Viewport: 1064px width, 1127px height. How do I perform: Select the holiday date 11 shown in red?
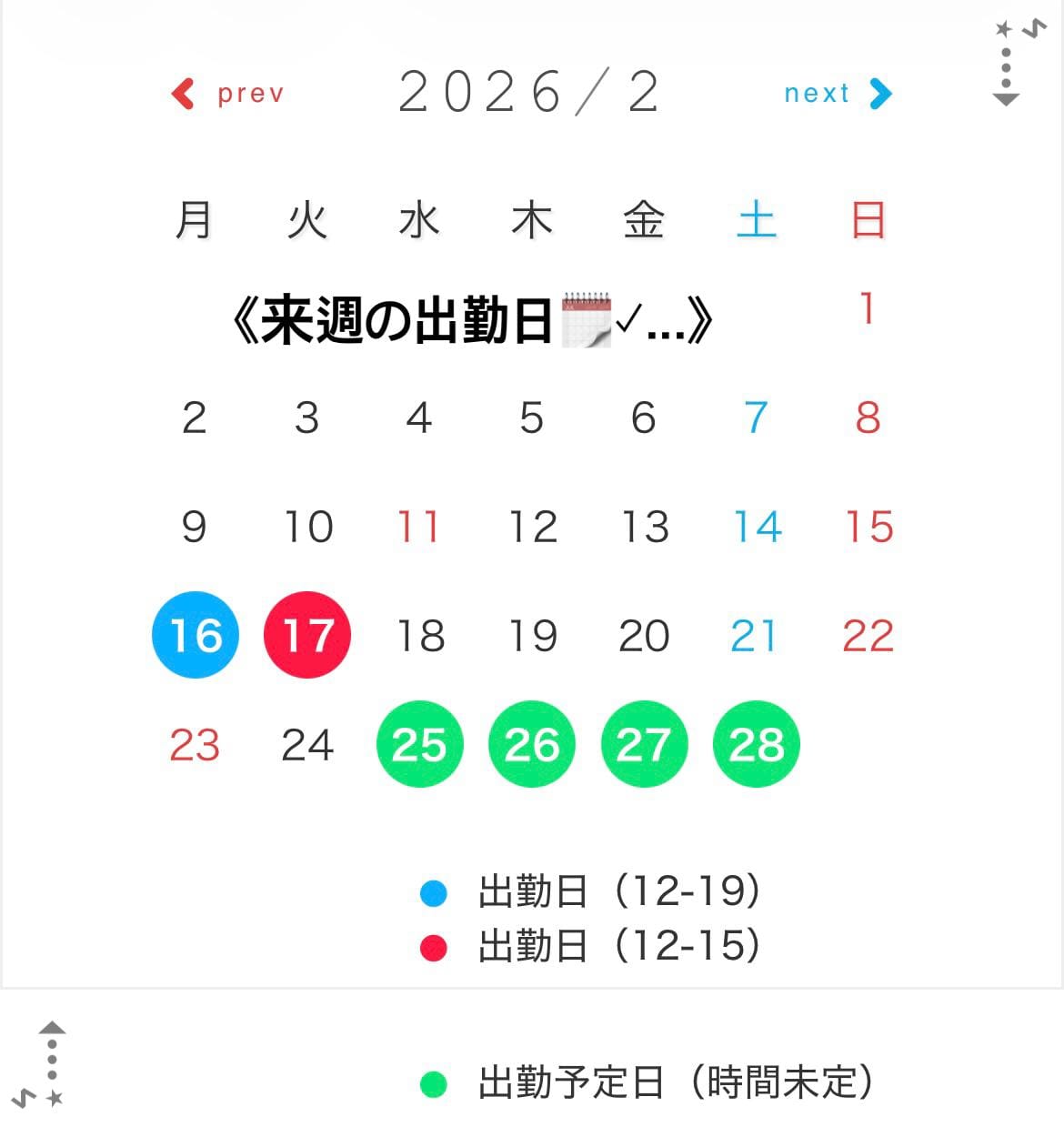(x=417, y=526)
